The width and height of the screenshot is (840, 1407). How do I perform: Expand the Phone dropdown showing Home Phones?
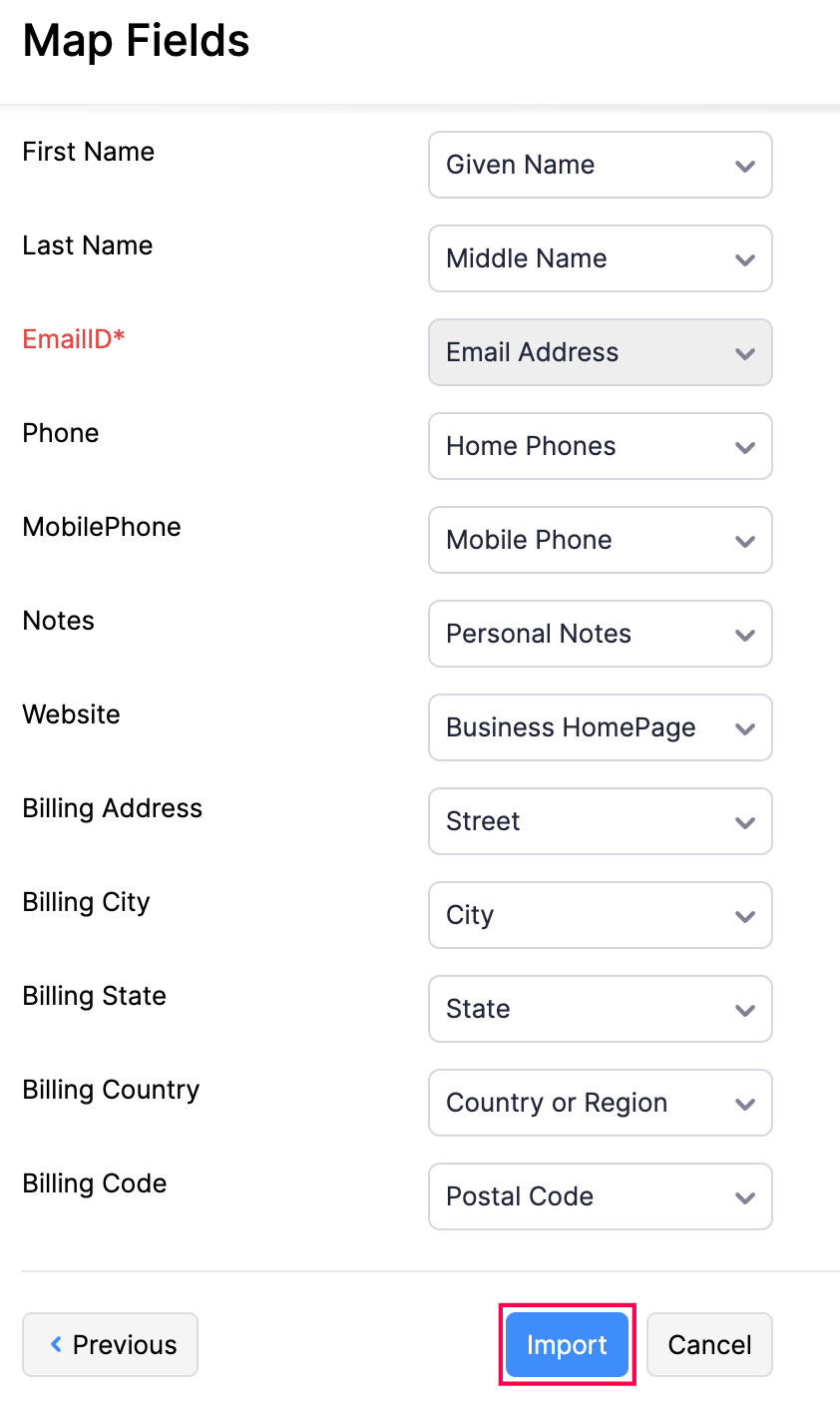tap(600, 446)
